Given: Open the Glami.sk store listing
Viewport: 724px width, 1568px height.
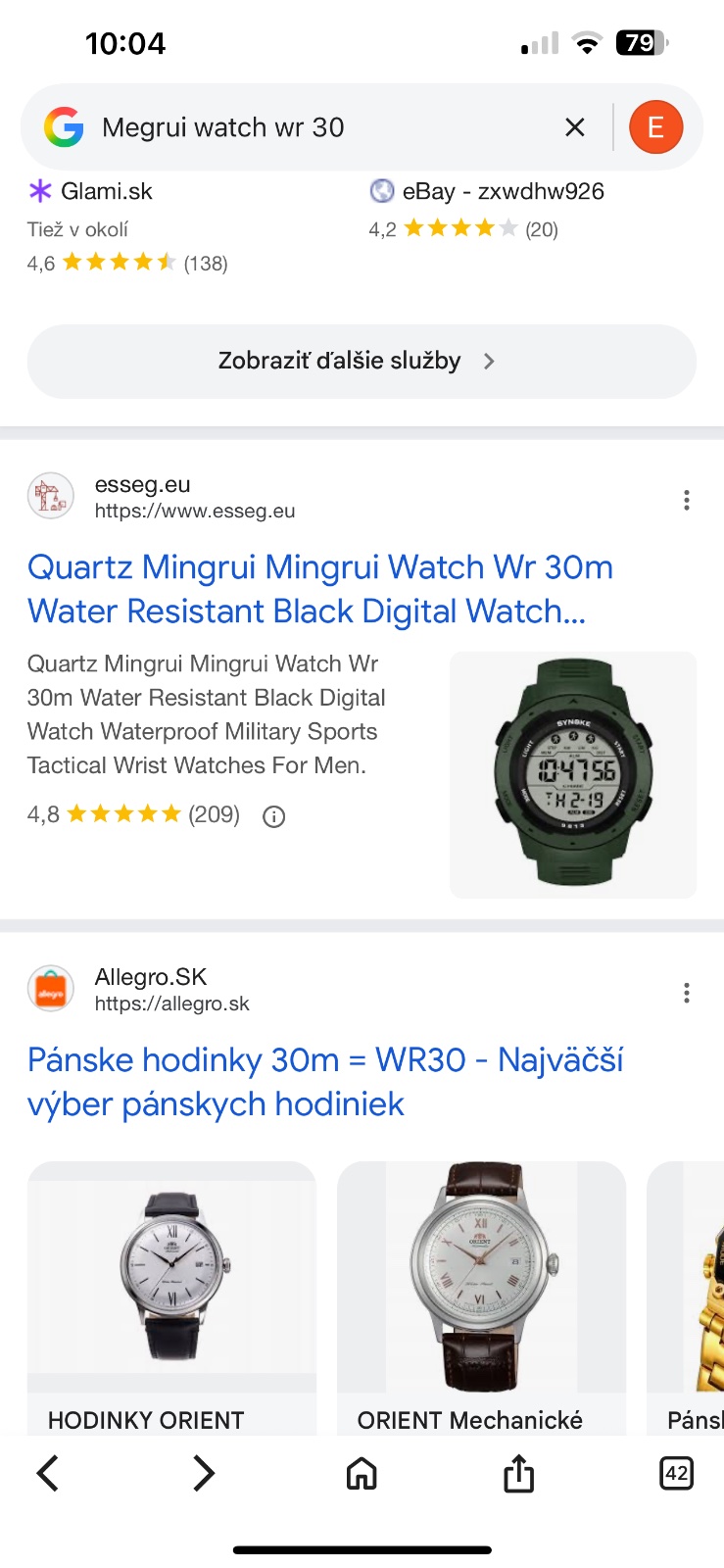Looking at the screenshot, I should (106, 192).
